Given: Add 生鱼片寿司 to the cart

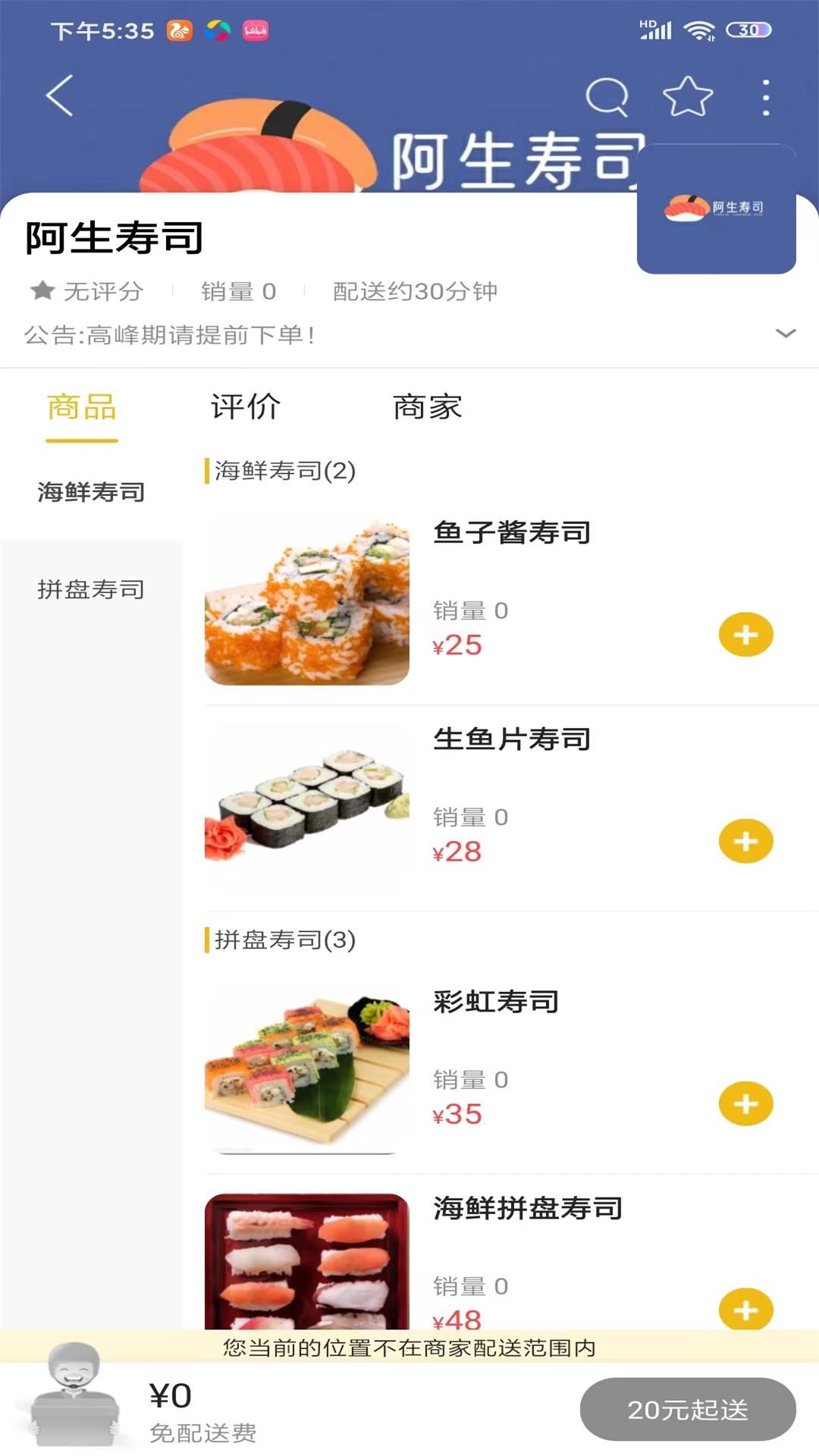Looking at the screenshot, I should point(746,842).
